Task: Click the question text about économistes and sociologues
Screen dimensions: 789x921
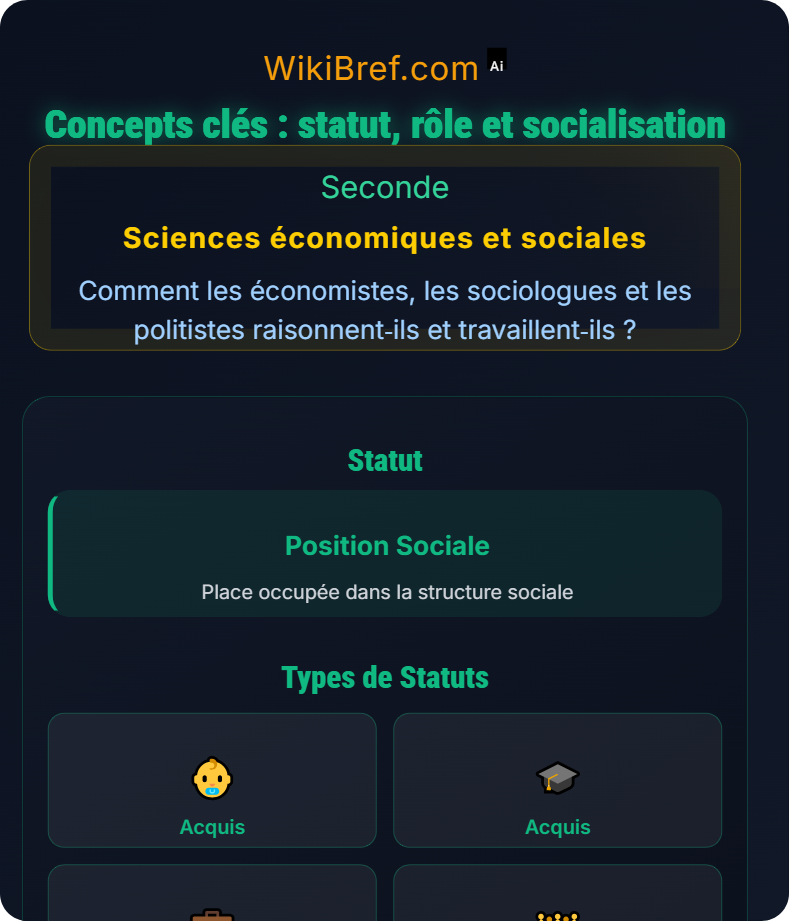Action: coord(385,311)
